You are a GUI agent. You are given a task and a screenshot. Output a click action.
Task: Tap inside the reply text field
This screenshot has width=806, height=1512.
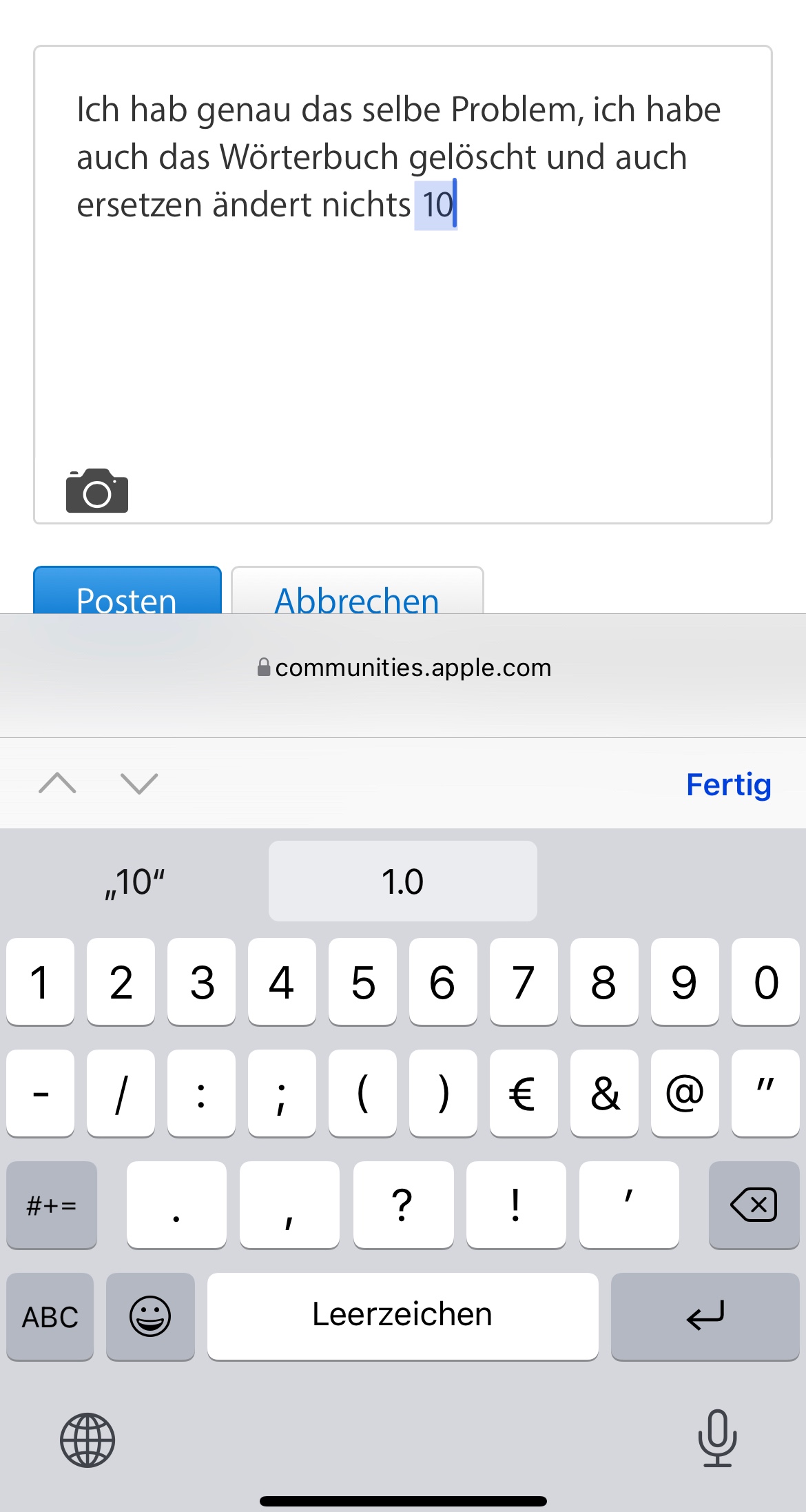click(403, 285)
